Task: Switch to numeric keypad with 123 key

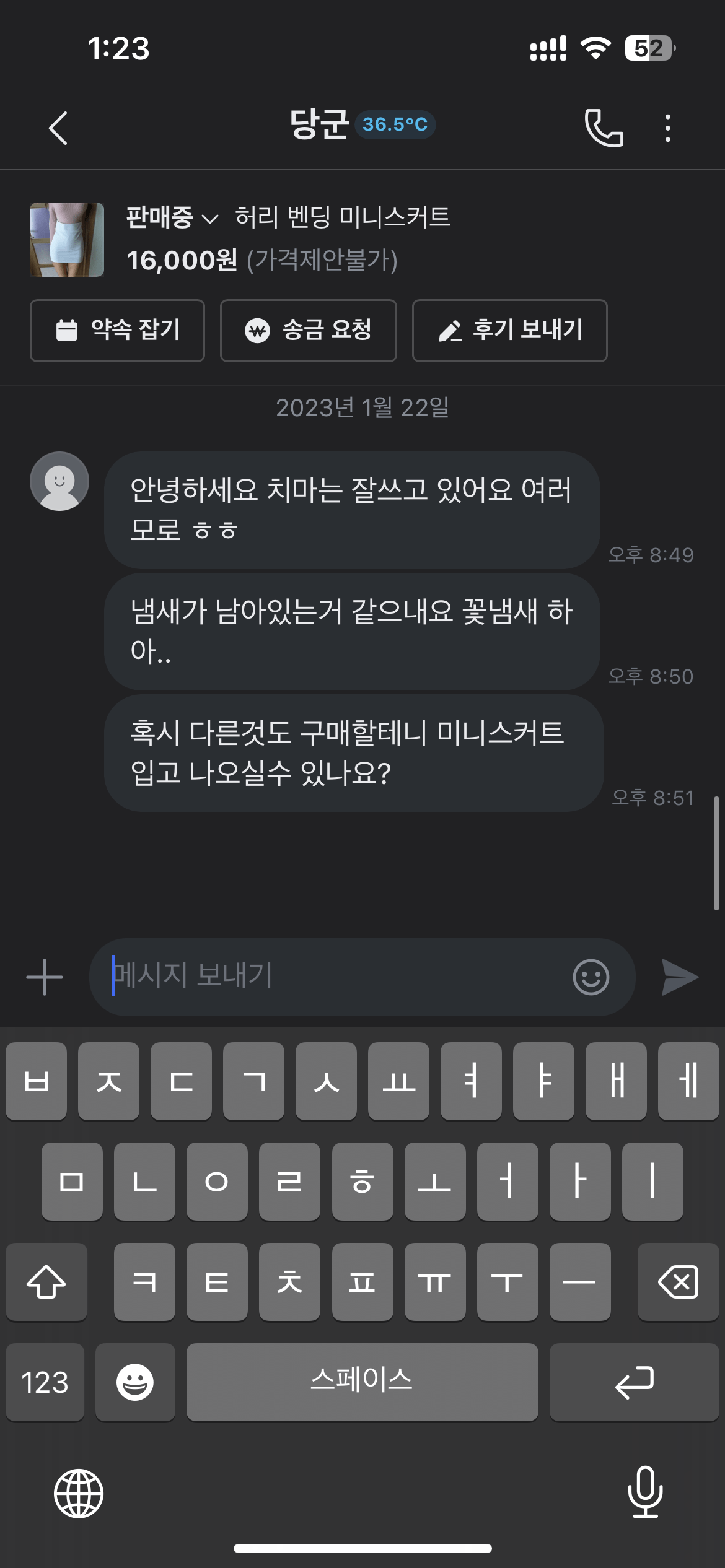Action: pos(45,1382)
